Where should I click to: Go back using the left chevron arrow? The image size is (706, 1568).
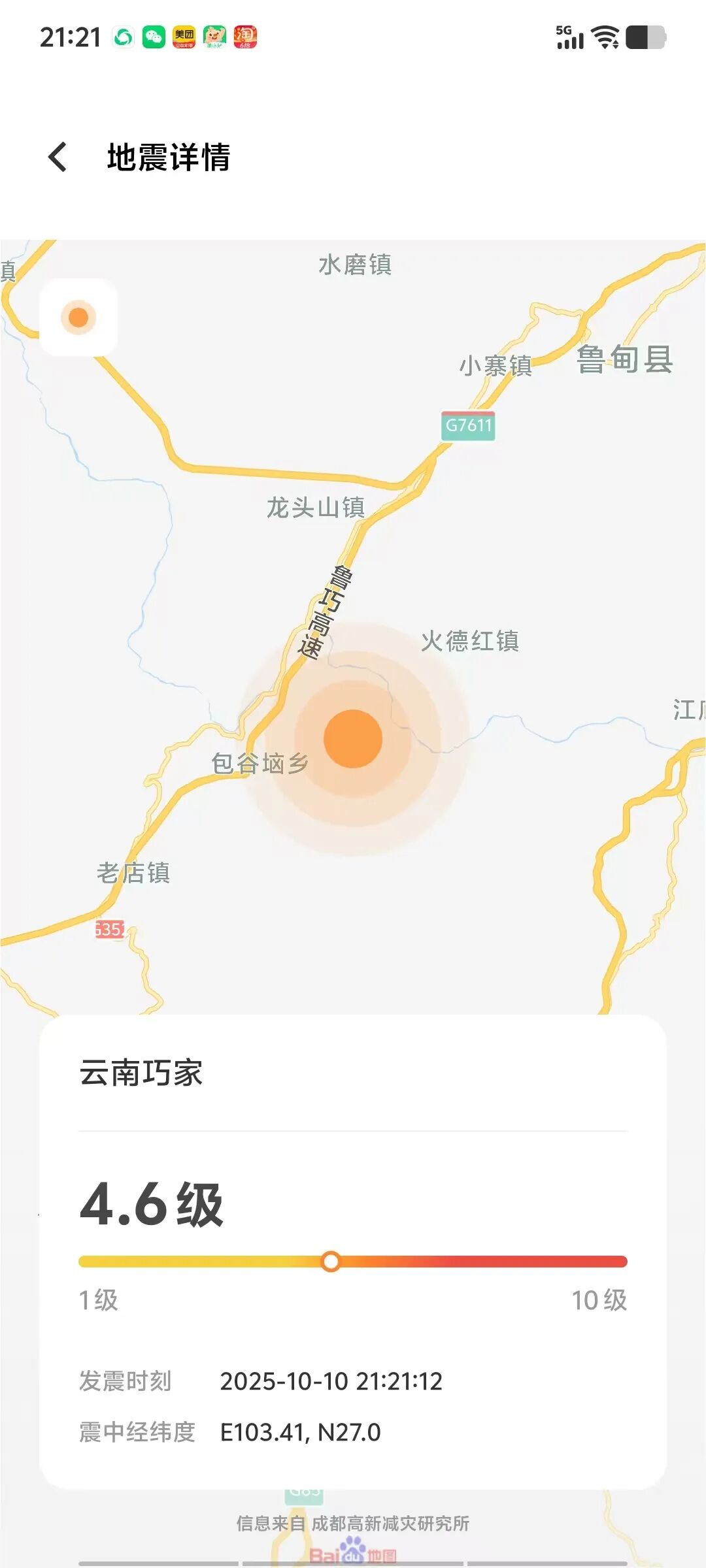click(x=58, y=157)
